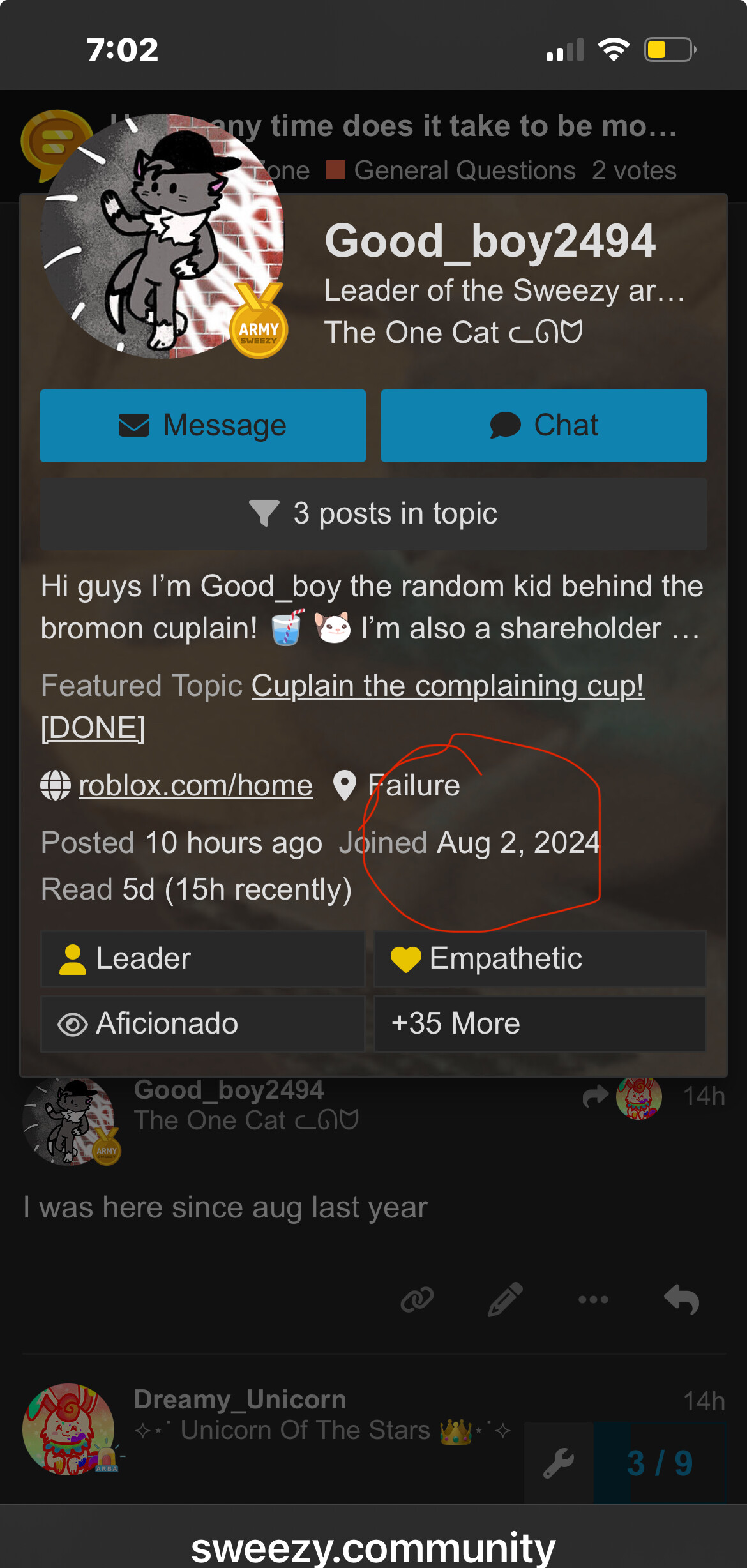The height and width of the screenshot is (1568, 747).
Task: Show more post actions via three dots
Action: click(593, 1299)
